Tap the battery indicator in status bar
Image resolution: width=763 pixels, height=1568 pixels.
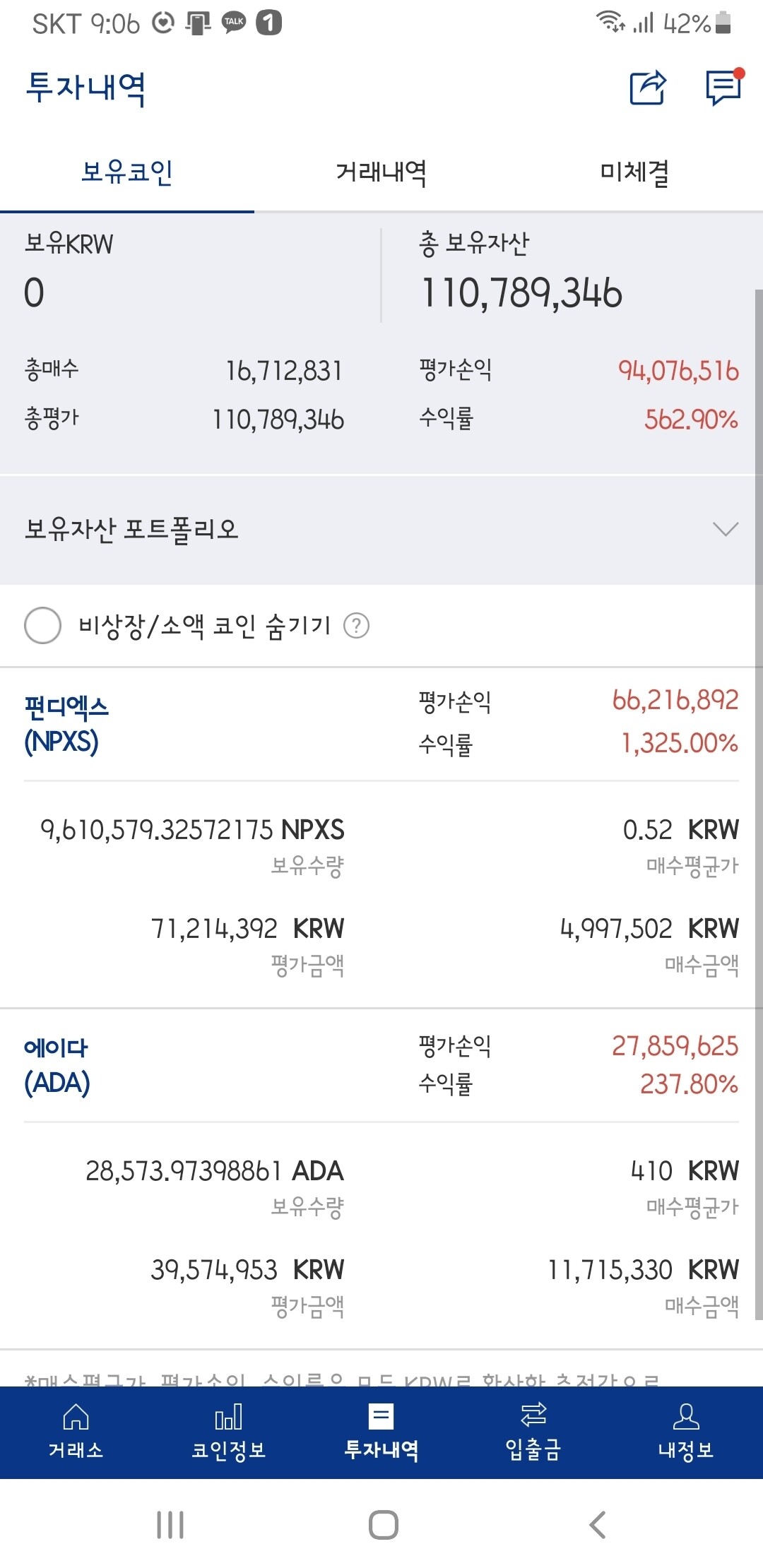722,23
